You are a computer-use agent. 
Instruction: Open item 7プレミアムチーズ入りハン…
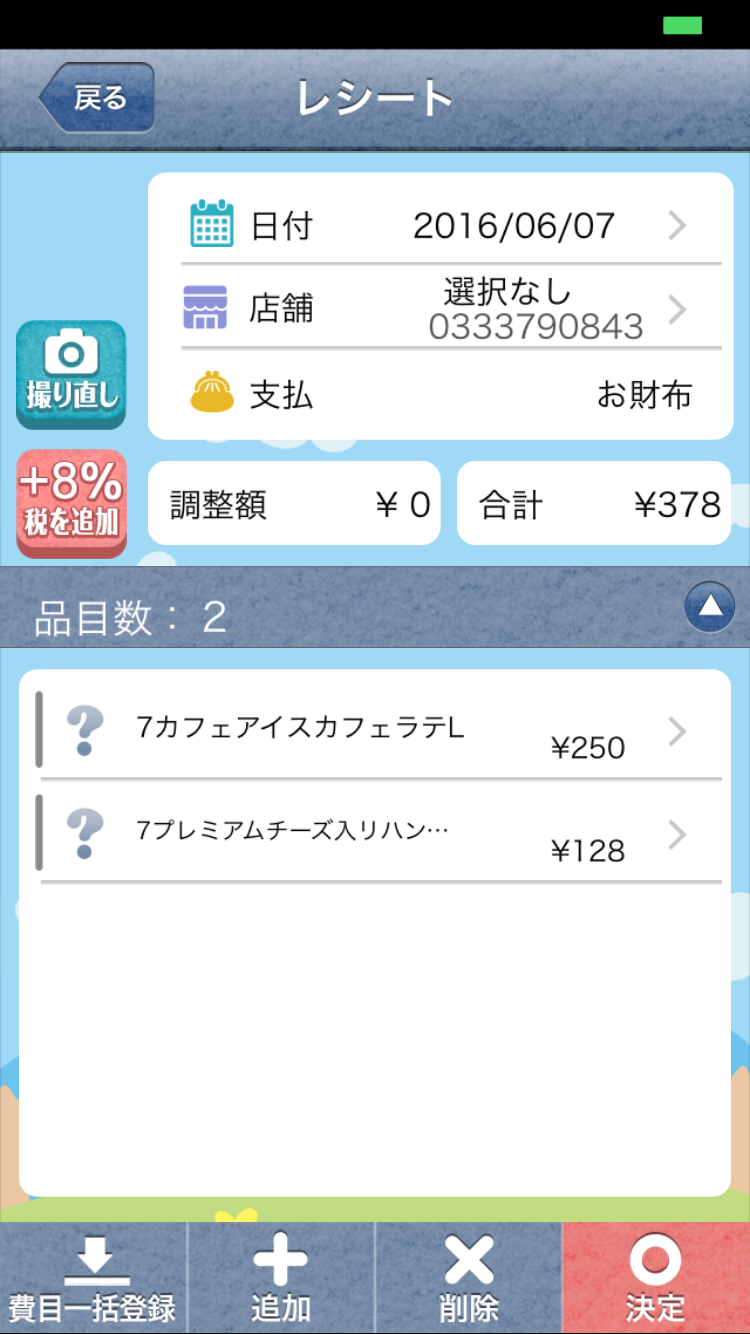tap(380, 838)
